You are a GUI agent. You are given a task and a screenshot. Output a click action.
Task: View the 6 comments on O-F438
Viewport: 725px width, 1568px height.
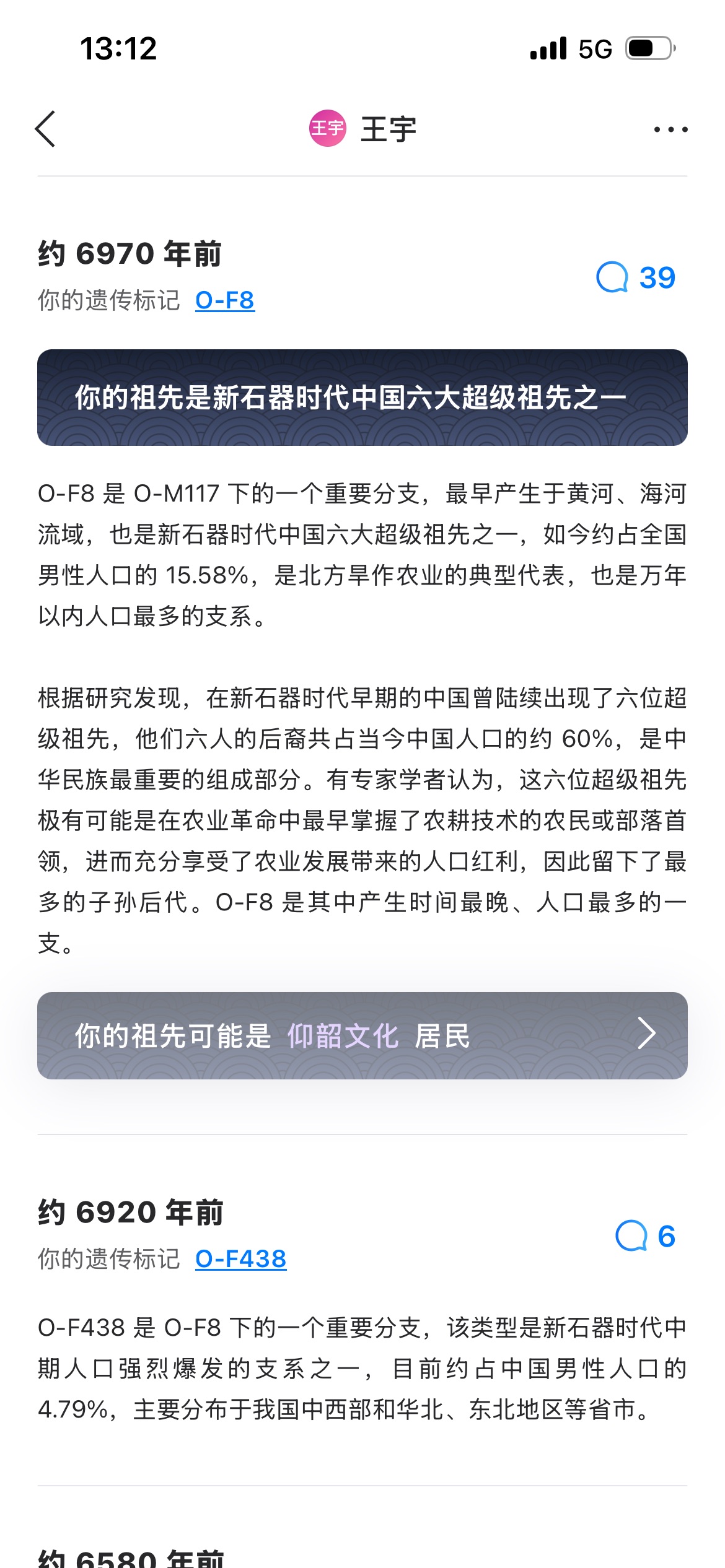pyautogui.click(x=645, y=1236)
